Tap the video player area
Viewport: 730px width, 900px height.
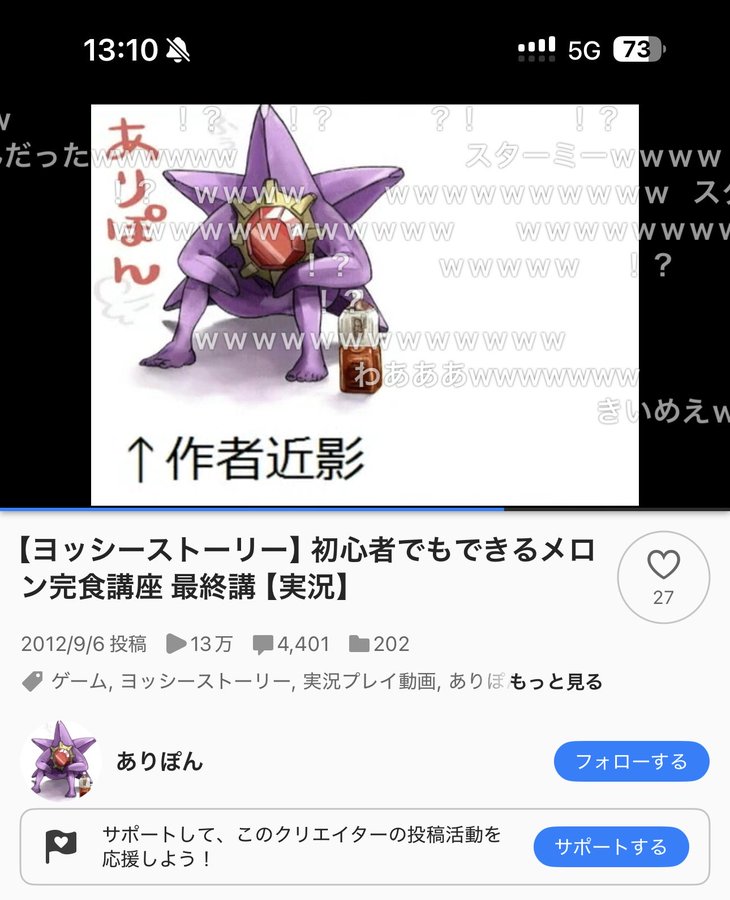(365, 305)
